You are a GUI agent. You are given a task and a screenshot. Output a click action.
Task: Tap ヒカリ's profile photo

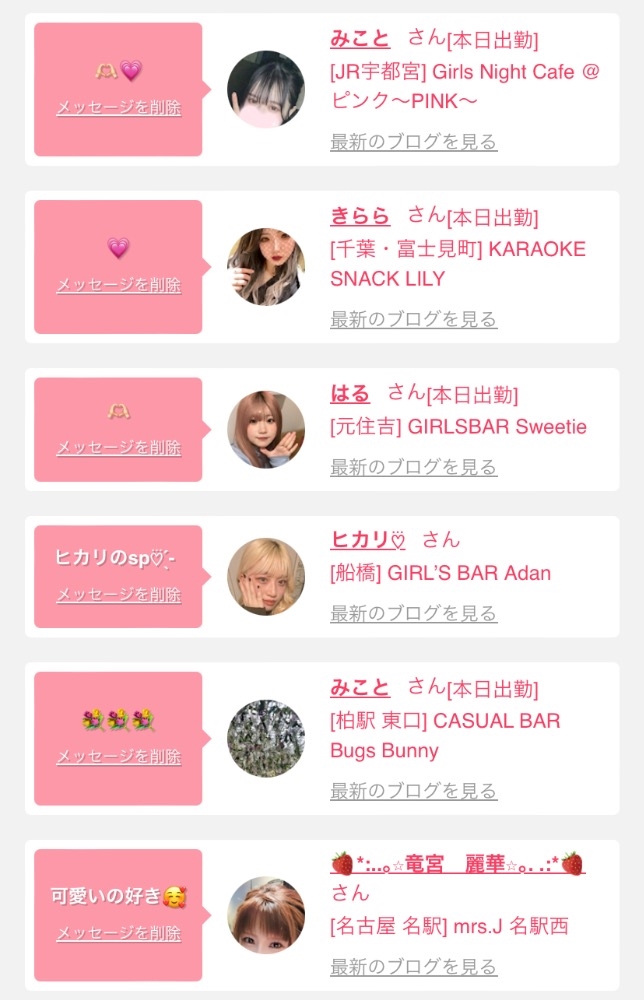pos(266,577)
